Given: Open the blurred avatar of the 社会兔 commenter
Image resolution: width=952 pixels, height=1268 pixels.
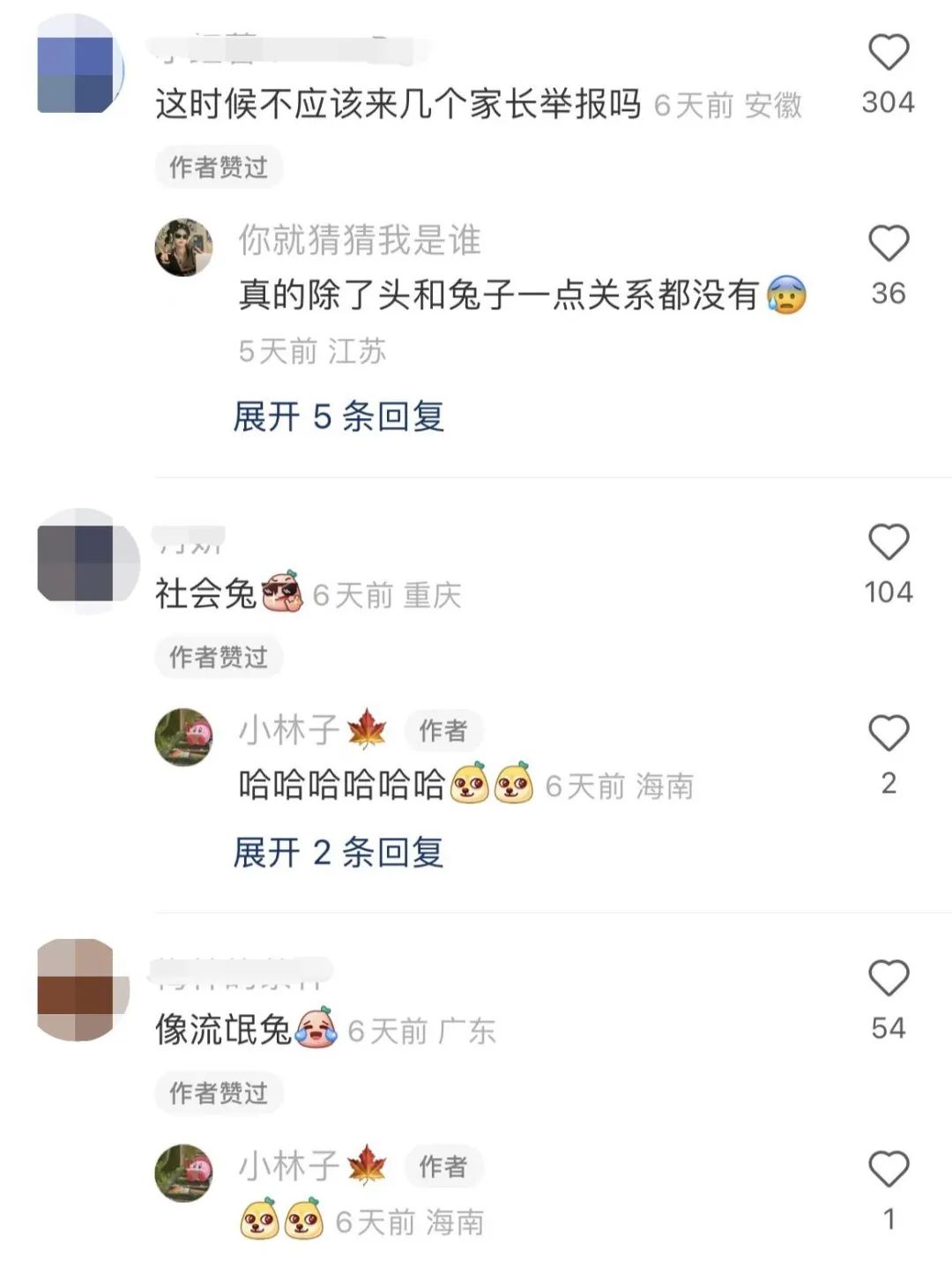Looking at the screenshot, I should [81, 563].
